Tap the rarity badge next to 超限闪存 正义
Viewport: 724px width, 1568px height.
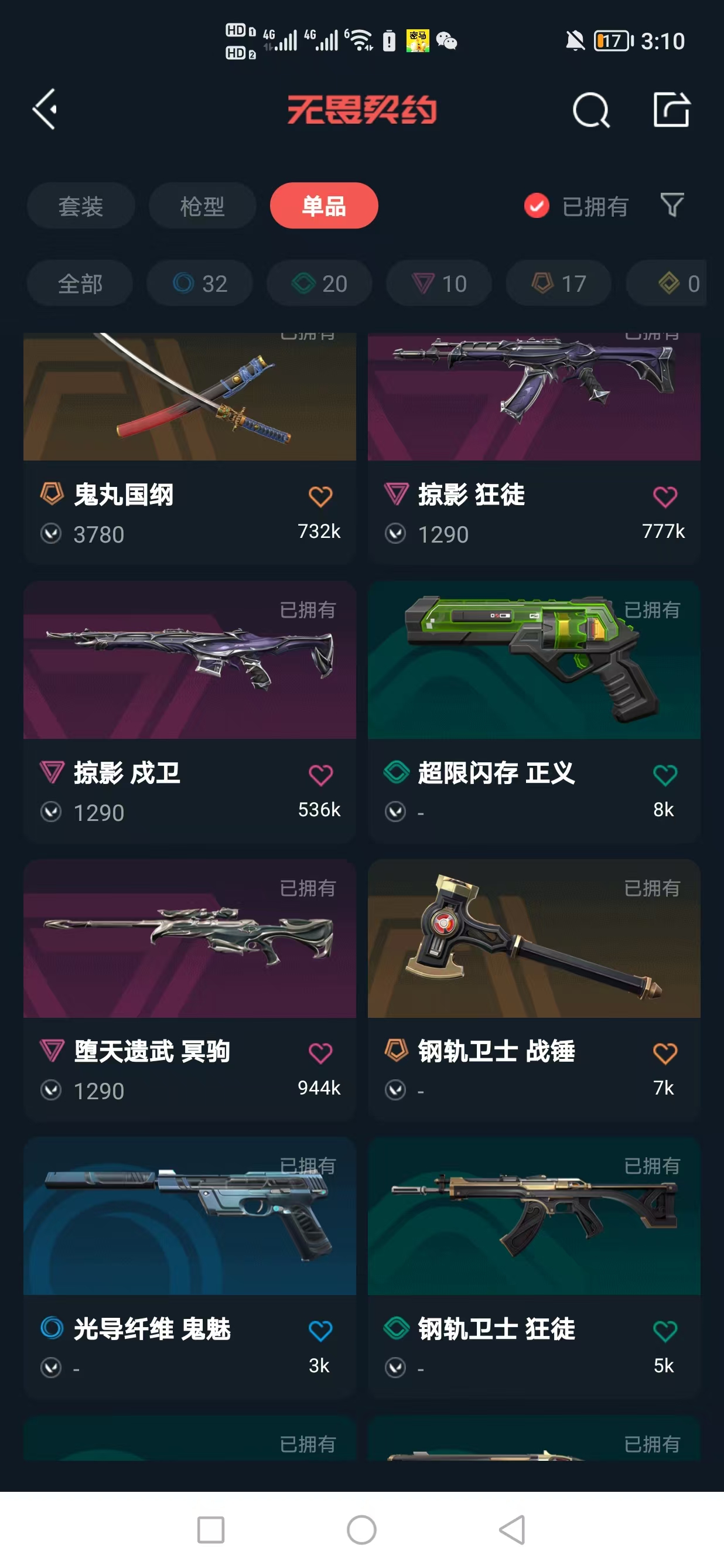click(x=396, y=774)
